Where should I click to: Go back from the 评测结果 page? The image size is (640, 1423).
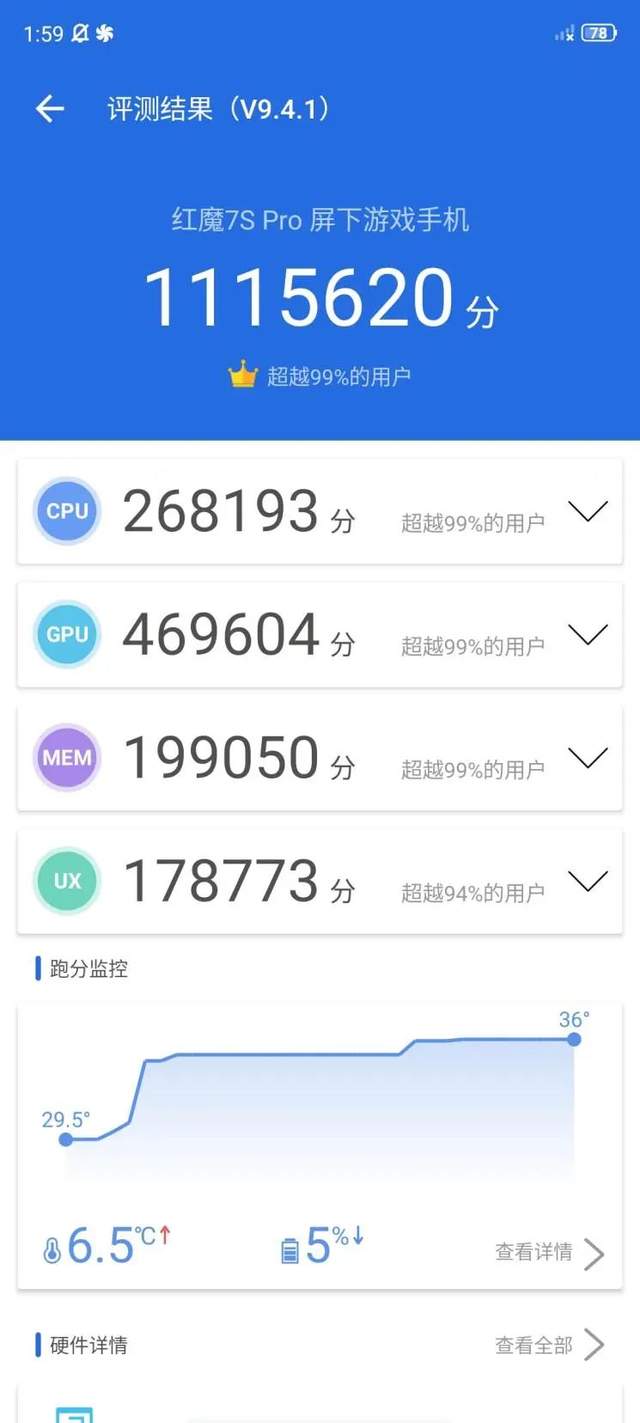pyautogui.click(x=49, y=109)
